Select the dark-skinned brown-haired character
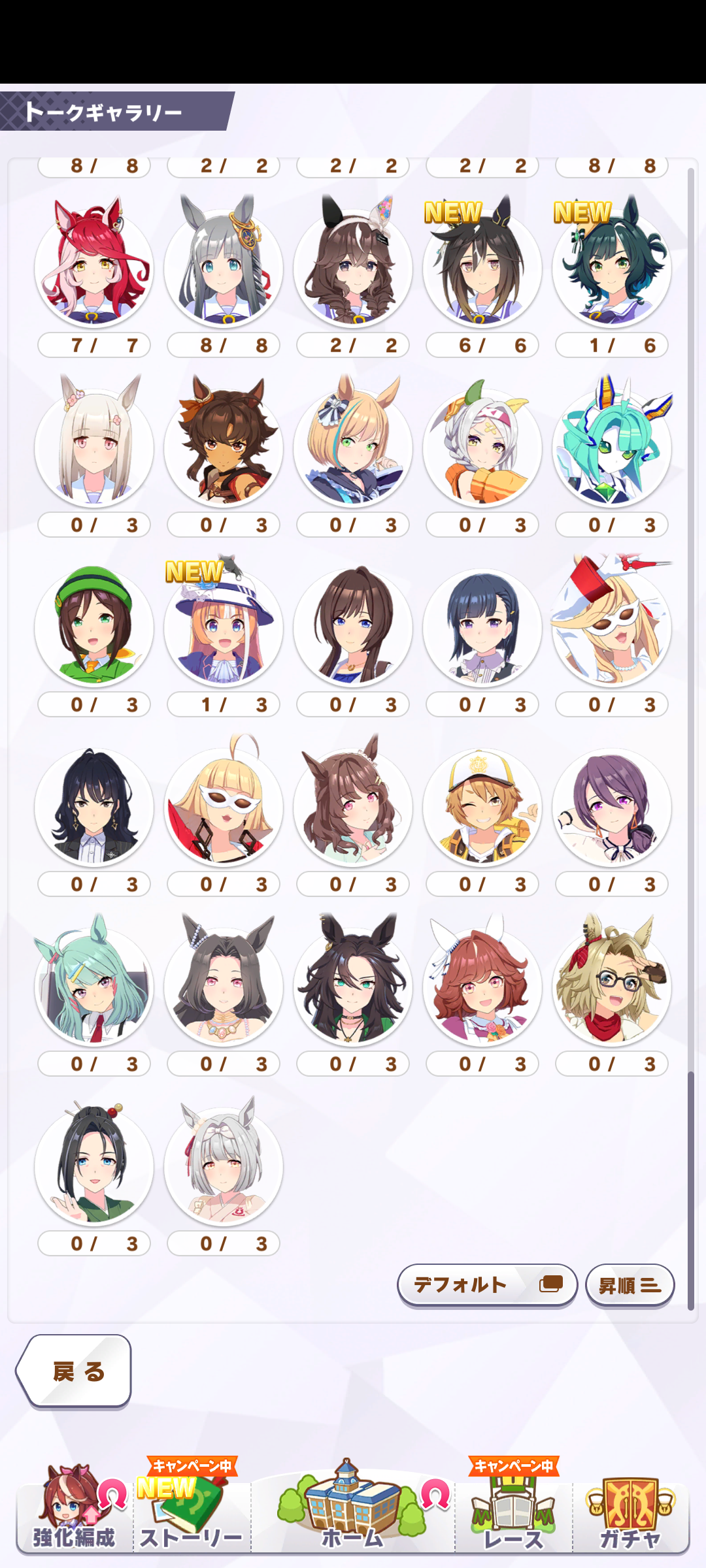 [224, 449]
